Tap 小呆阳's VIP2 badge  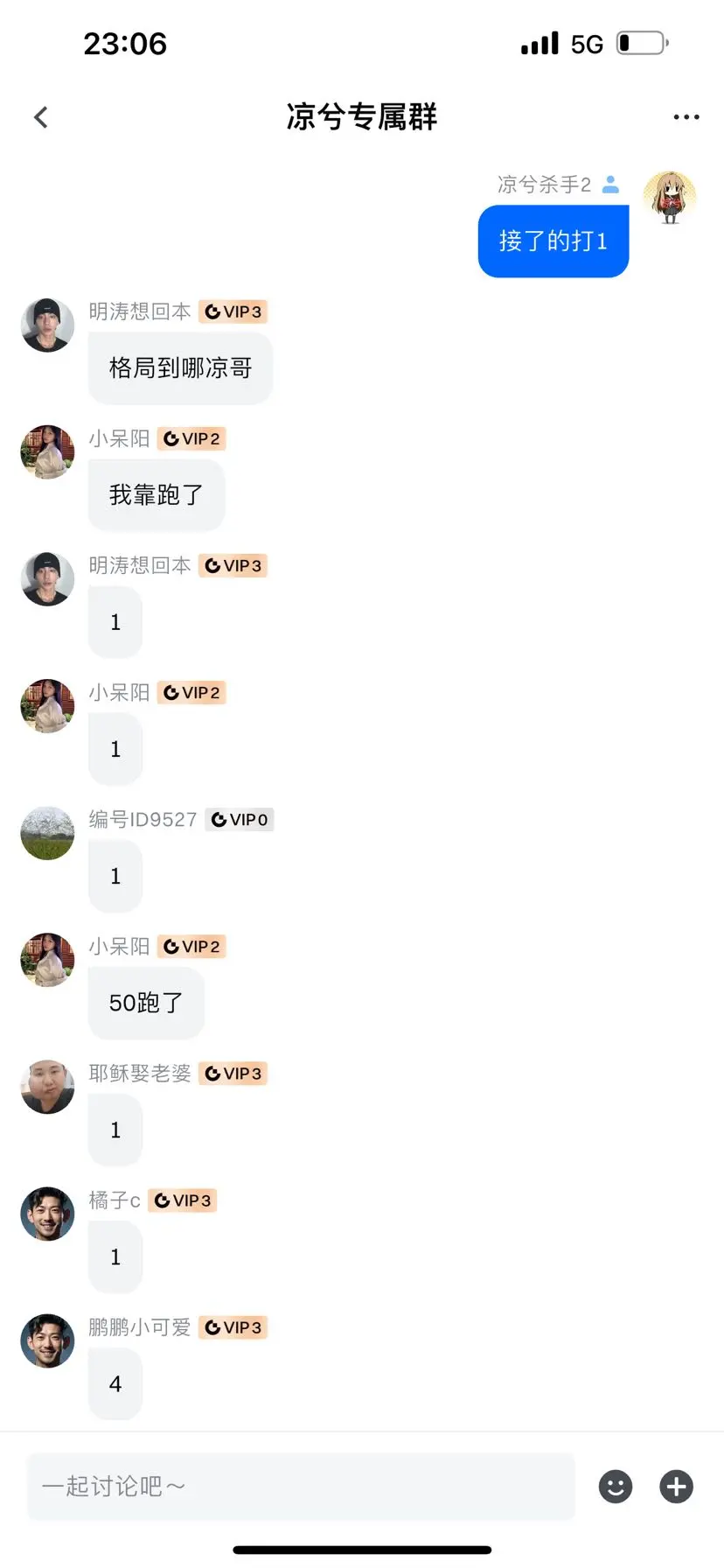191,438
